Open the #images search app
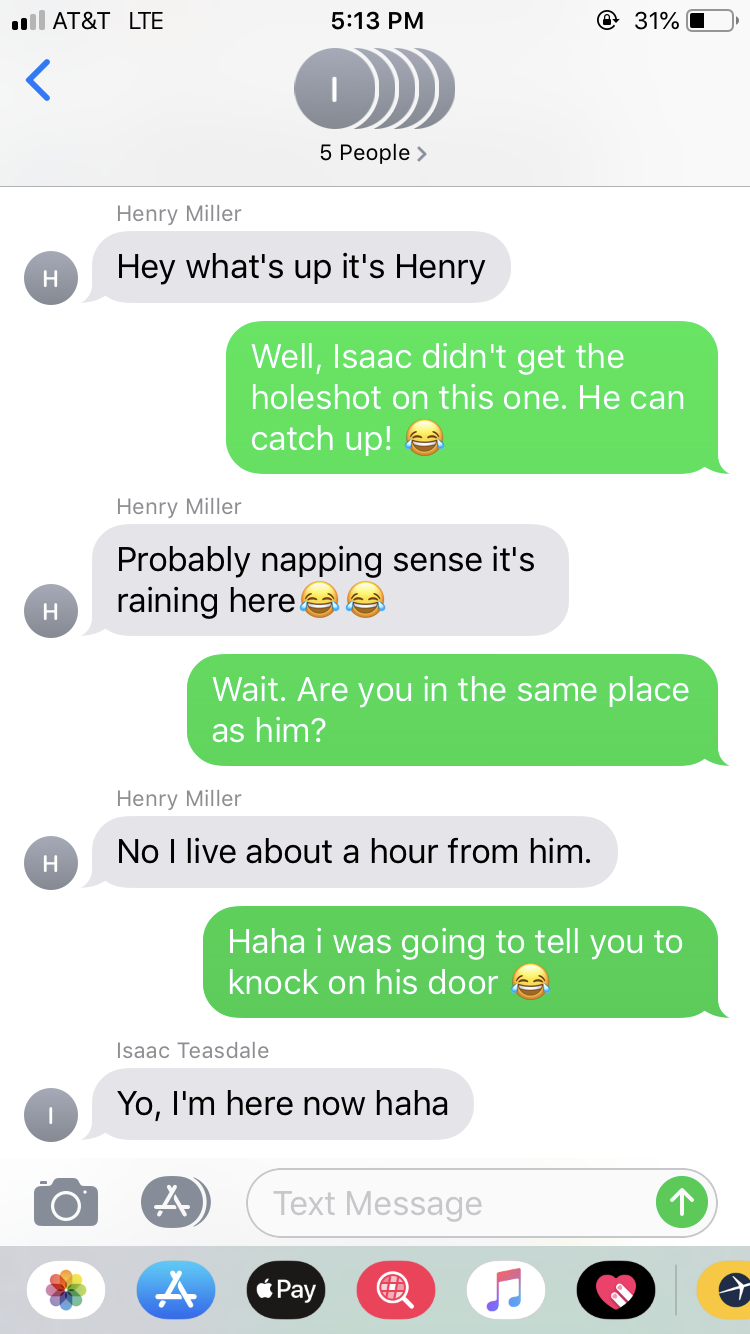 coord(396,1289)
